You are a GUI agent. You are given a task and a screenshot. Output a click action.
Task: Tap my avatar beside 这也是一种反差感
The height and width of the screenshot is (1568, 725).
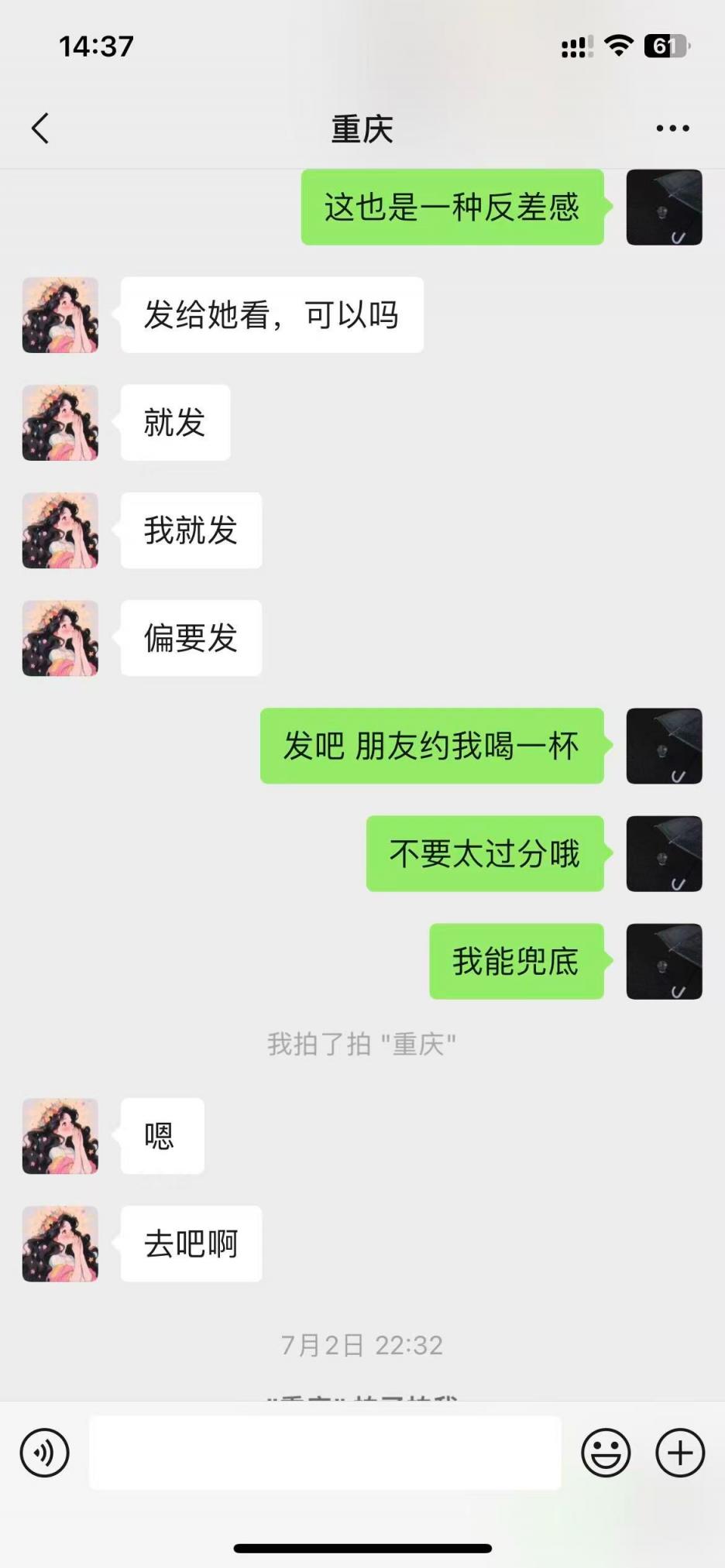(x=664, y=208)
